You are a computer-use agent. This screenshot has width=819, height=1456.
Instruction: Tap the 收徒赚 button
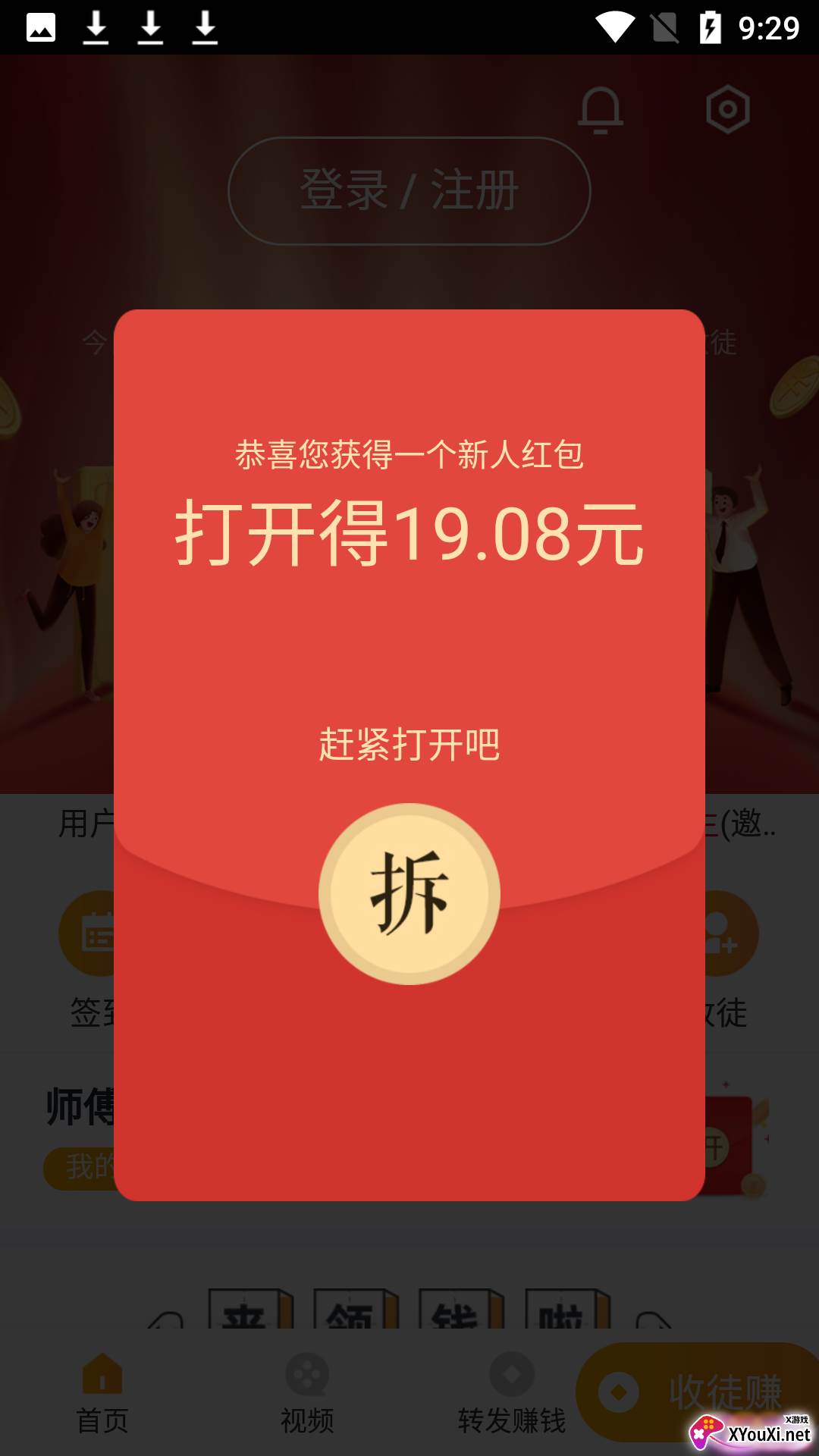click(x=698, y=1392)
